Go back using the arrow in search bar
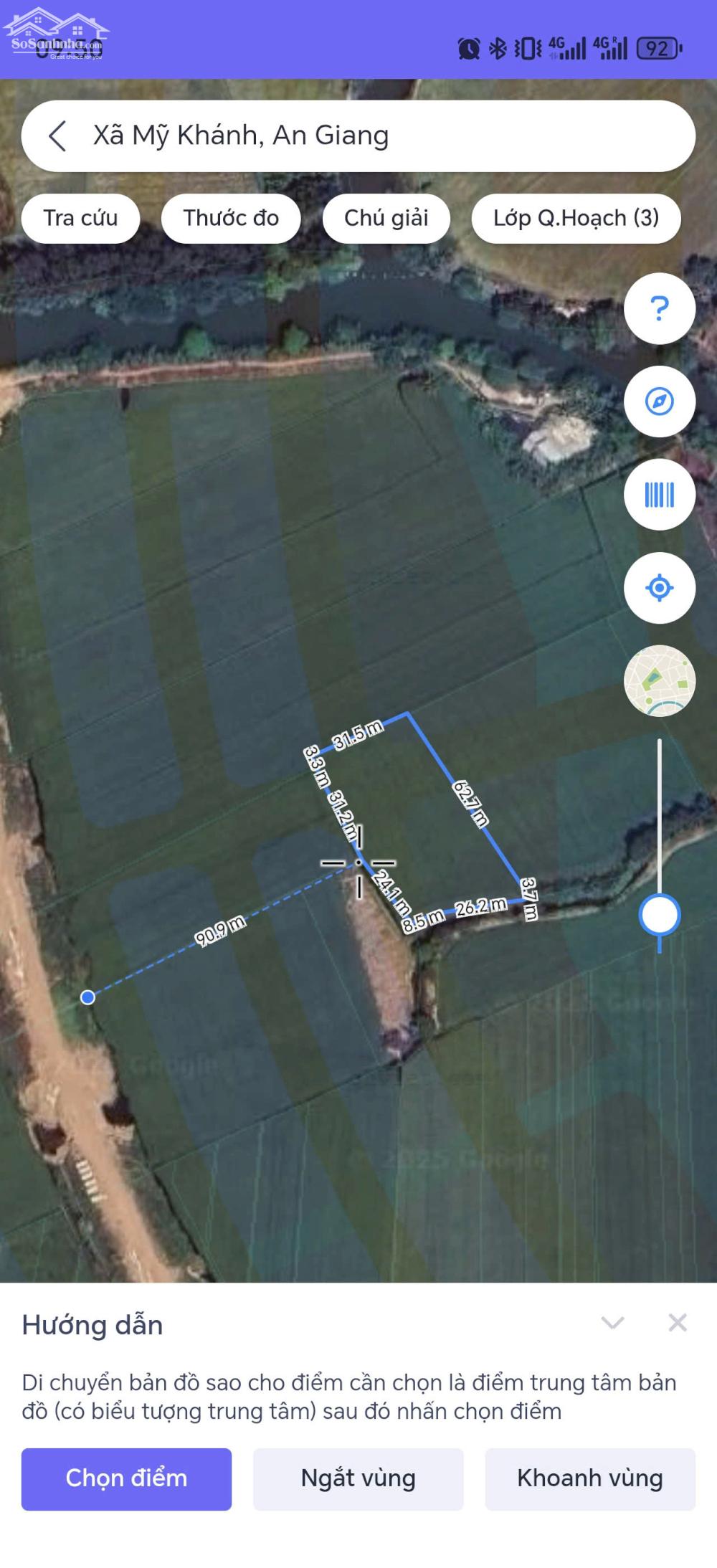This screenshot has width=717, height=1568. (57, 136)
